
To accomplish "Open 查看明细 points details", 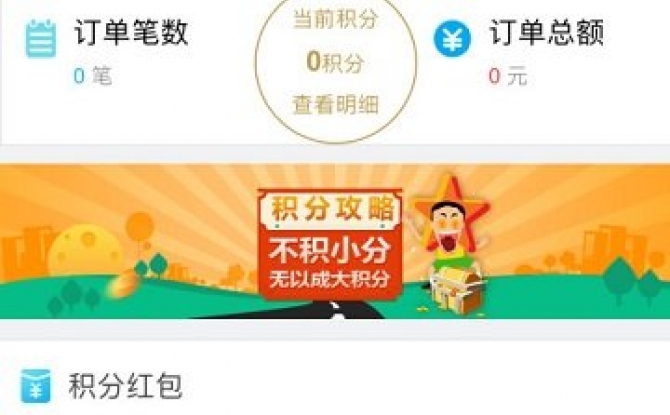I will (335, 103).
